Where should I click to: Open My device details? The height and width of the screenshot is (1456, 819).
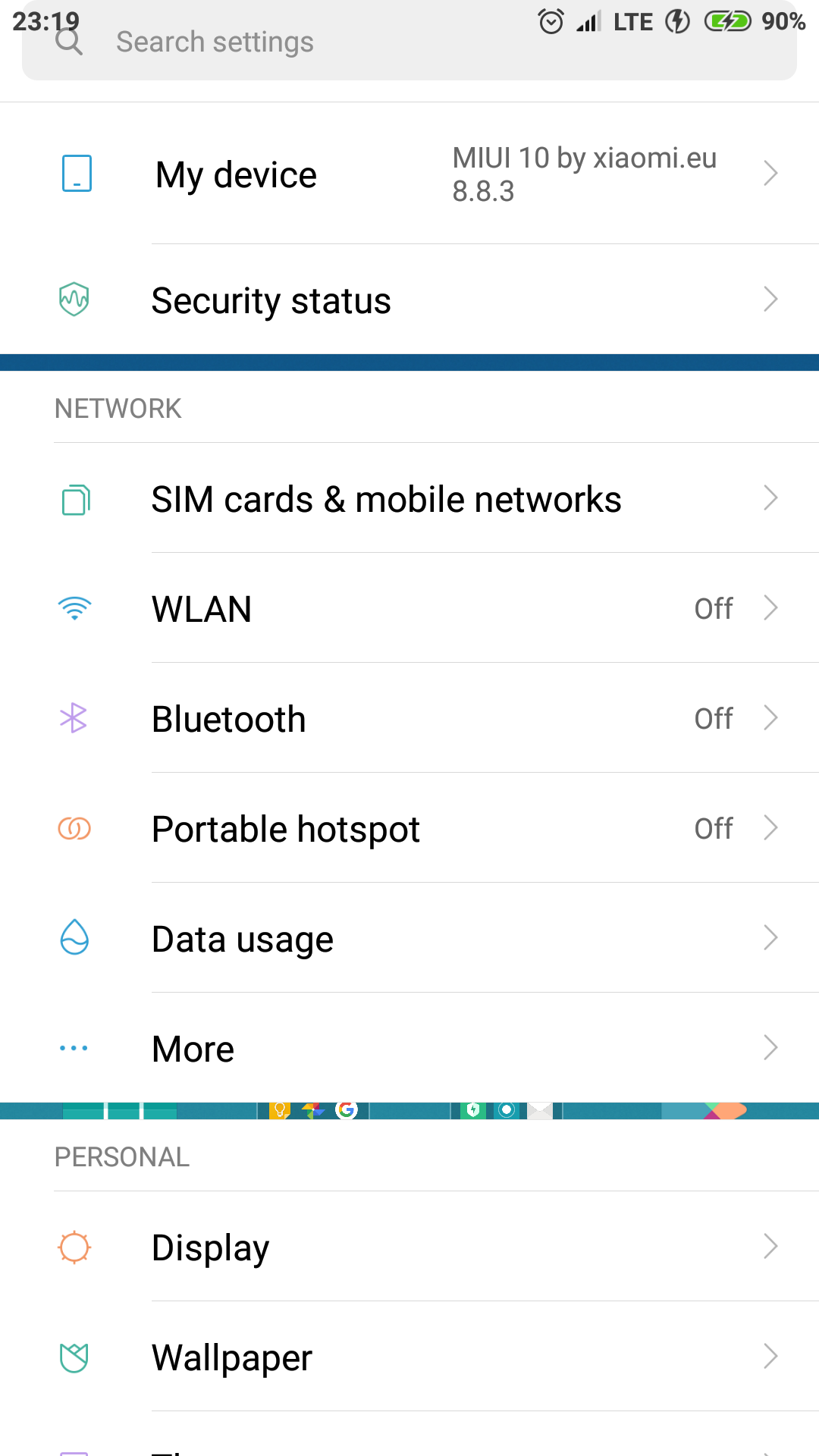[x=409, y=174]
